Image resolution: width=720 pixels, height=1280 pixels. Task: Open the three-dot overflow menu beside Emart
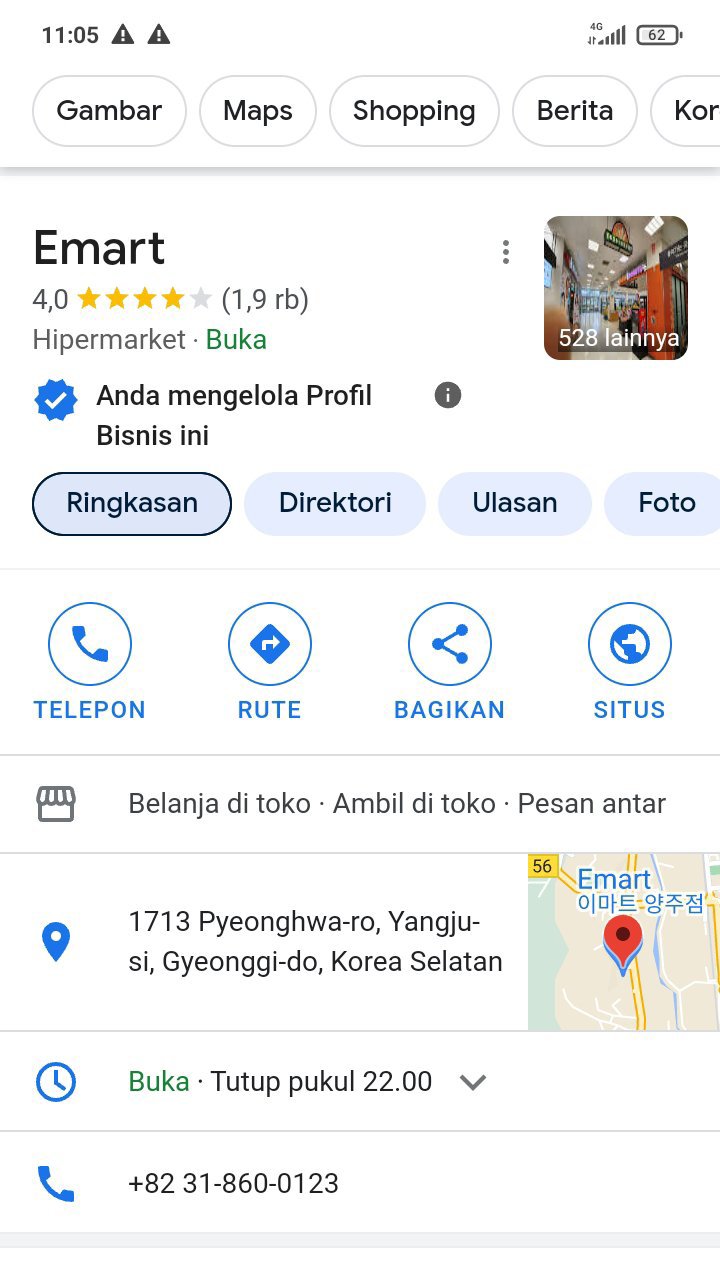click(506, 252)
